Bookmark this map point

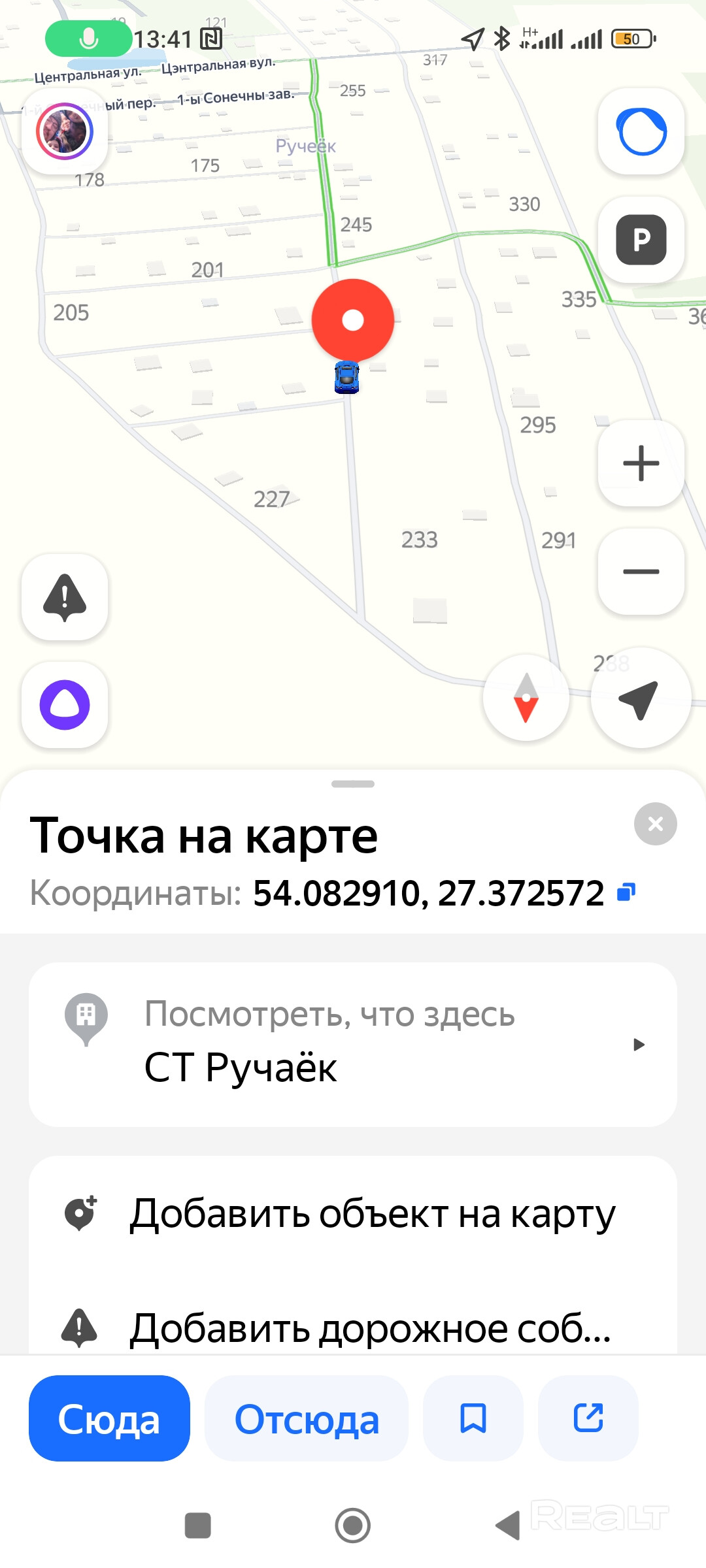(x=473, y=1418)
